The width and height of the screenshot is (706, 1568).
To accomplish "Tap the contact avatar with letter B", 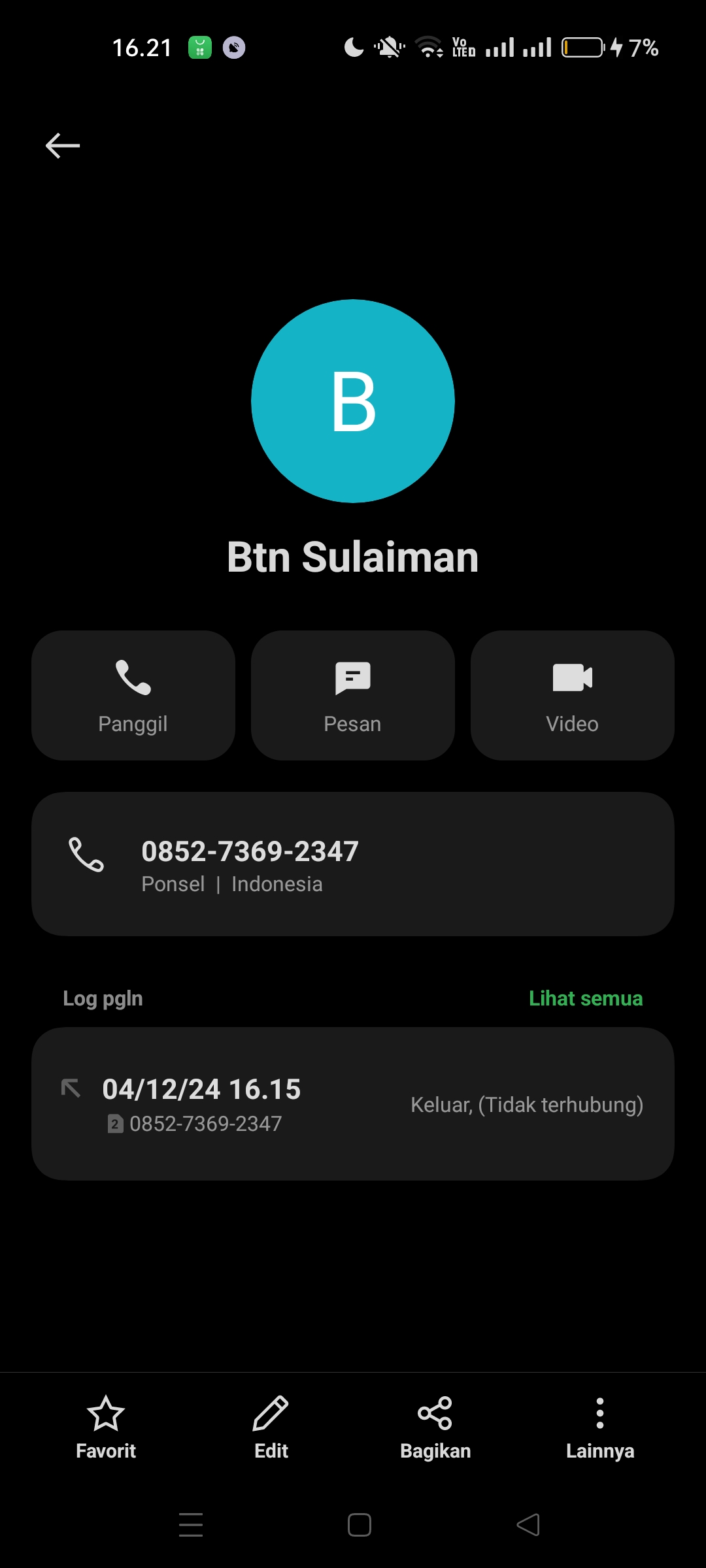I will click(353, 401).
